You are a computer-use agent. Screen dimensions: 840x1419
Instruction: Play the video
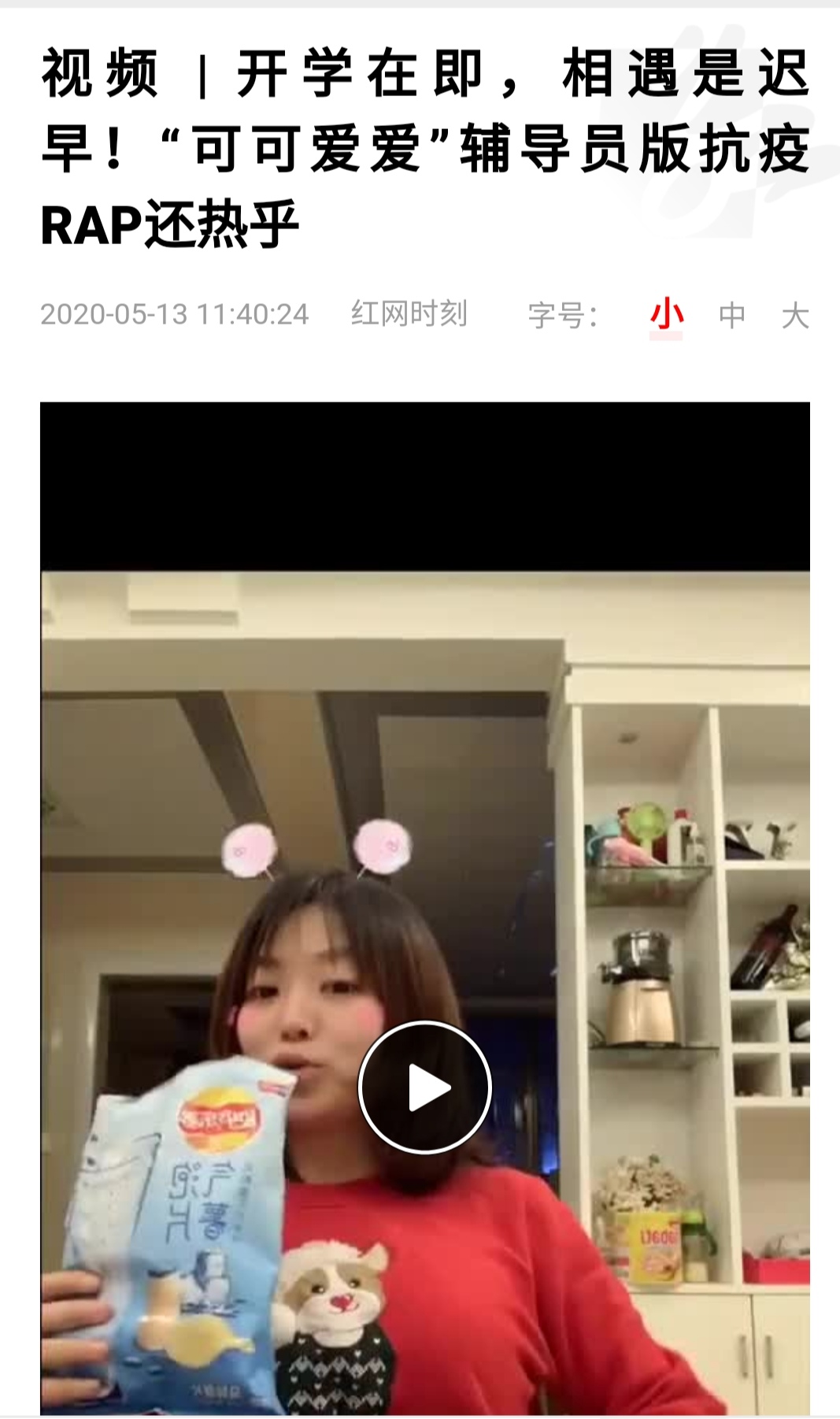point(425,1087)
